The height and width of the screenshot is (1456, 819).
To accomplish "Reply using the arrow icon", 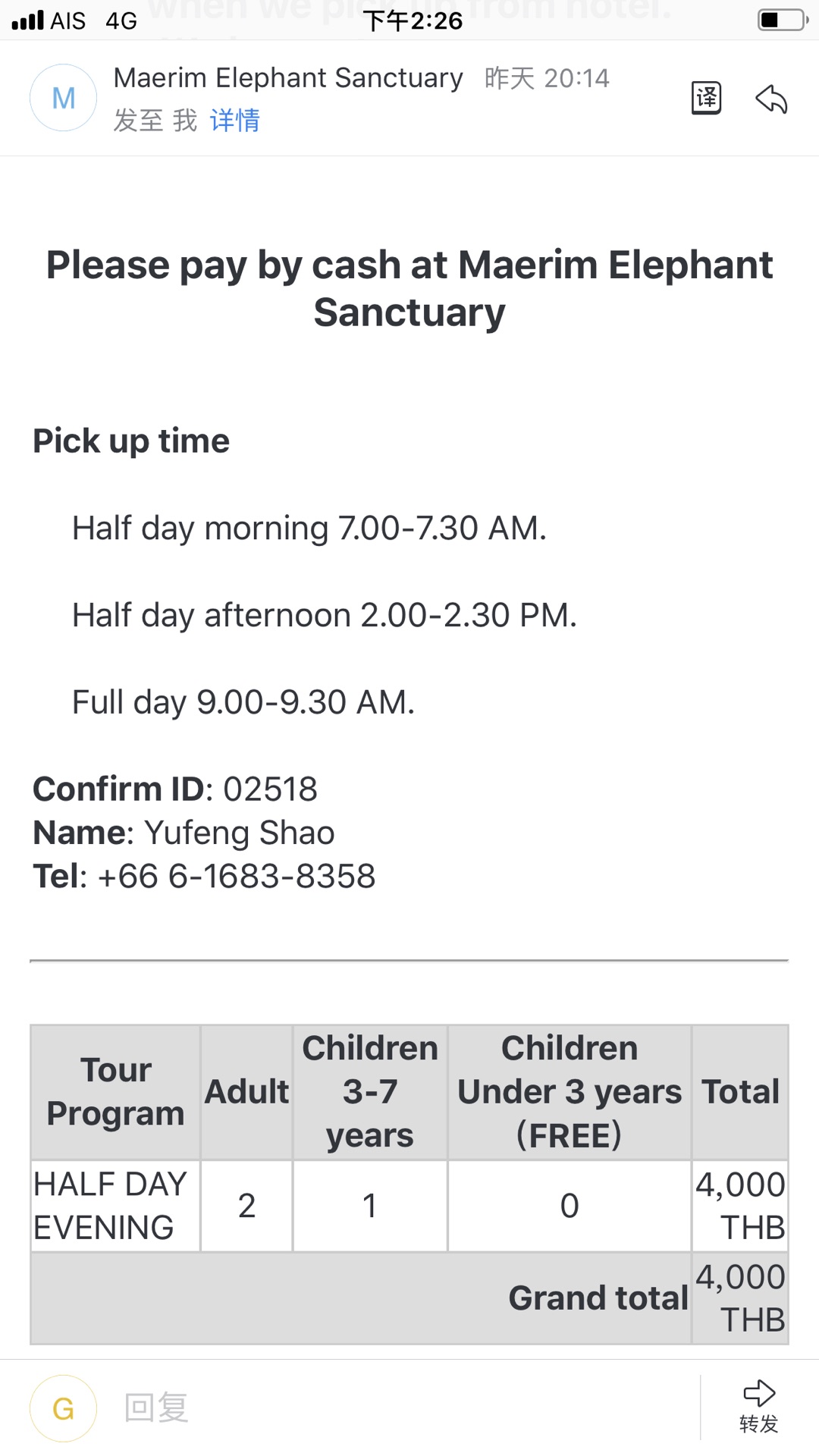I will coord(771,99).
